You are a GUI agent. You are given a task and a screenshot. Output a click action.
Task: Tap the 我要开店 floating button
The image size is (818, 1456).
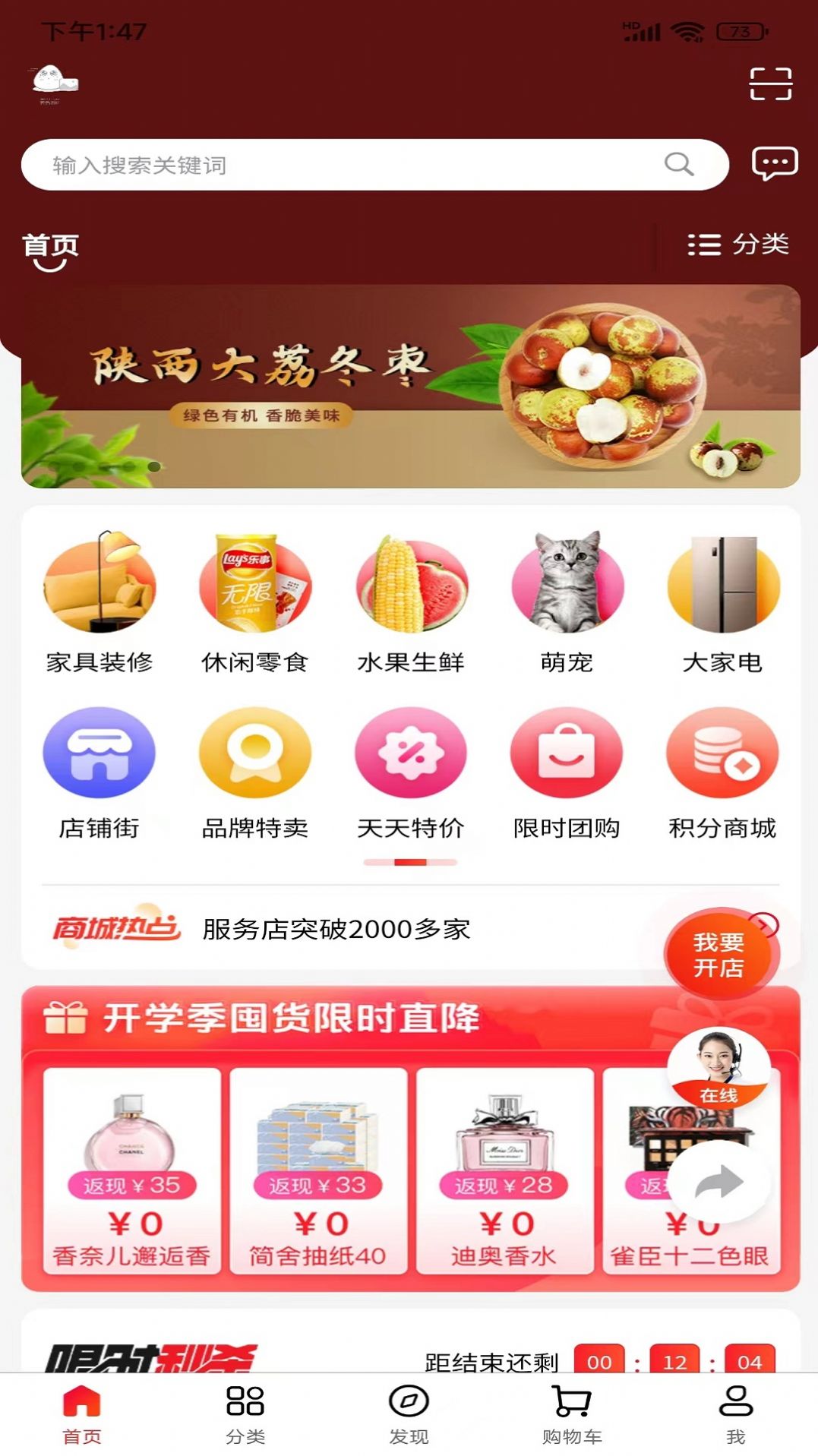click(x=719, y=954)
